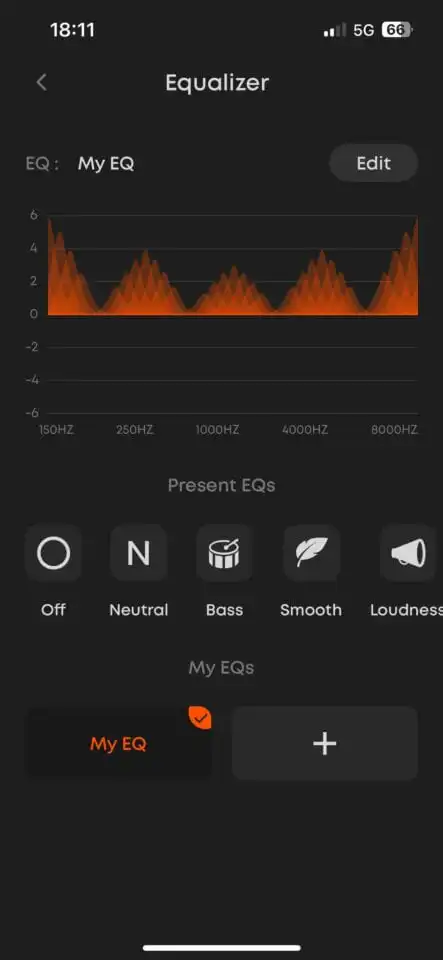
Task: Tap the Edit button for My EQ
Action: [373, 163]
